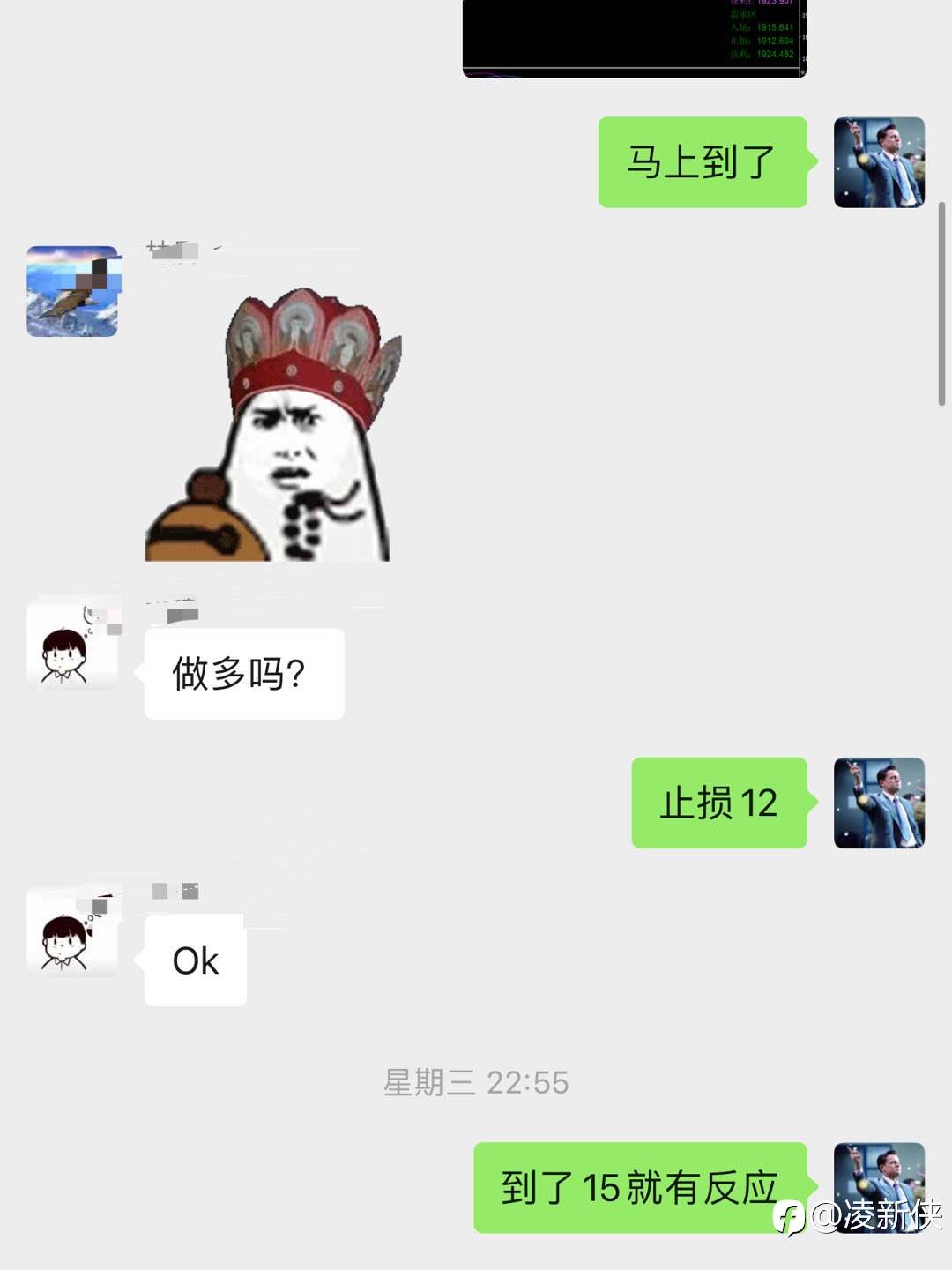Viewport: 952px width, 1270px height.
Task: Tap the sender avatar beside 止损 12
Action: click(879, 803)
